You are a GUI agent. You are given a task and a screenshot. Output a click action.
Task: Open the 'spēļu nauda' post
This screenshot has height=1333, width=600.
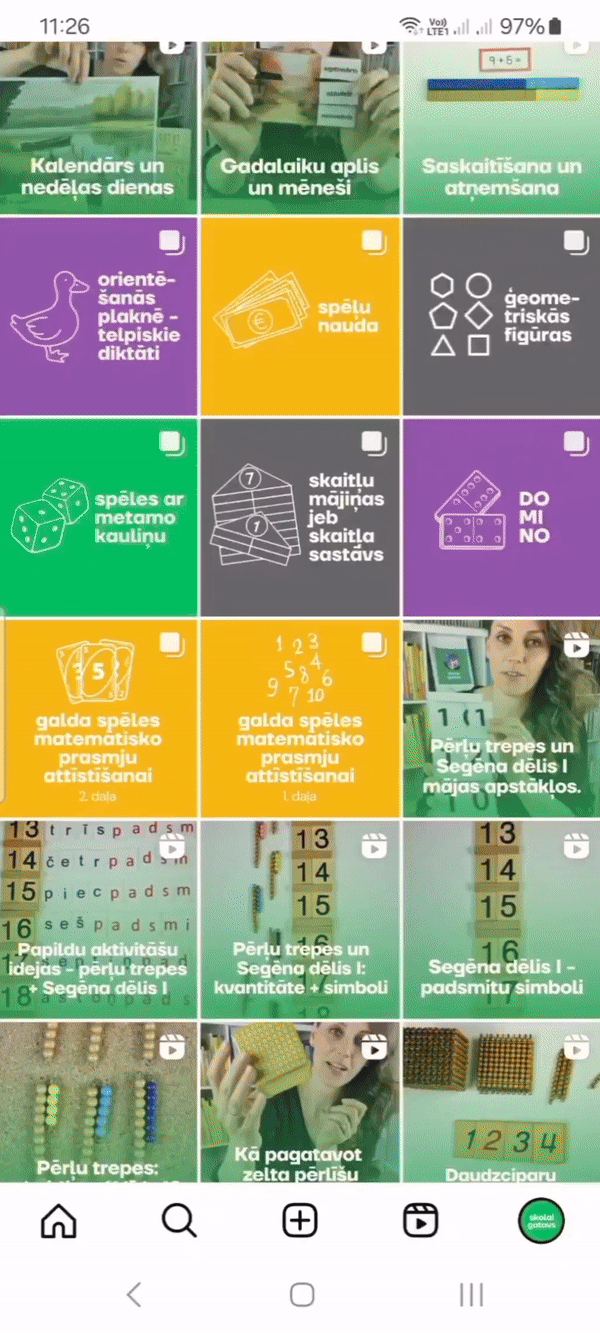[x=300, y=316]
